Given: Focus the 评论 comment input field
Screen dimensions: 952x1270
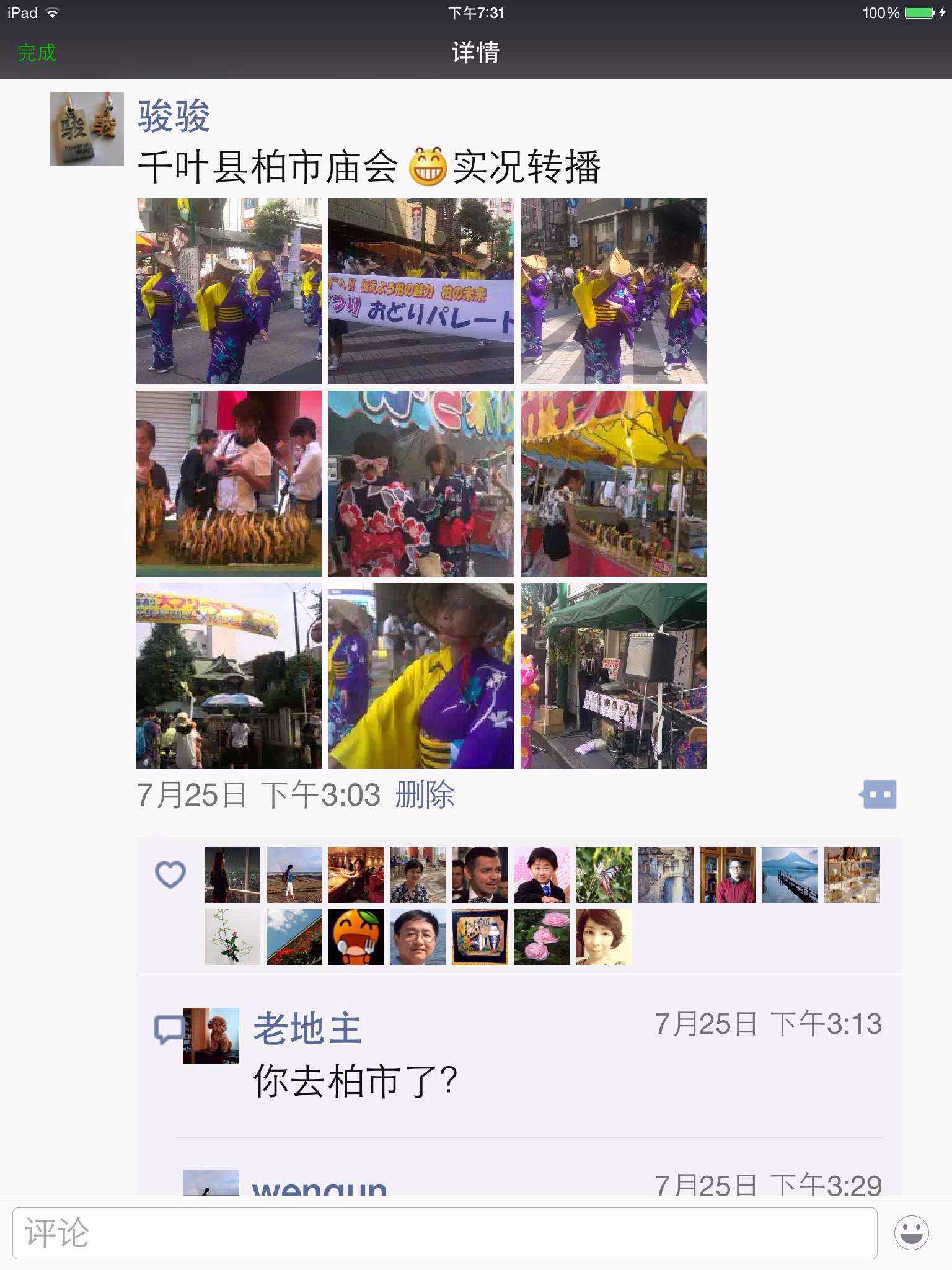Looking at the screenshot, I should coord(444,1233).
